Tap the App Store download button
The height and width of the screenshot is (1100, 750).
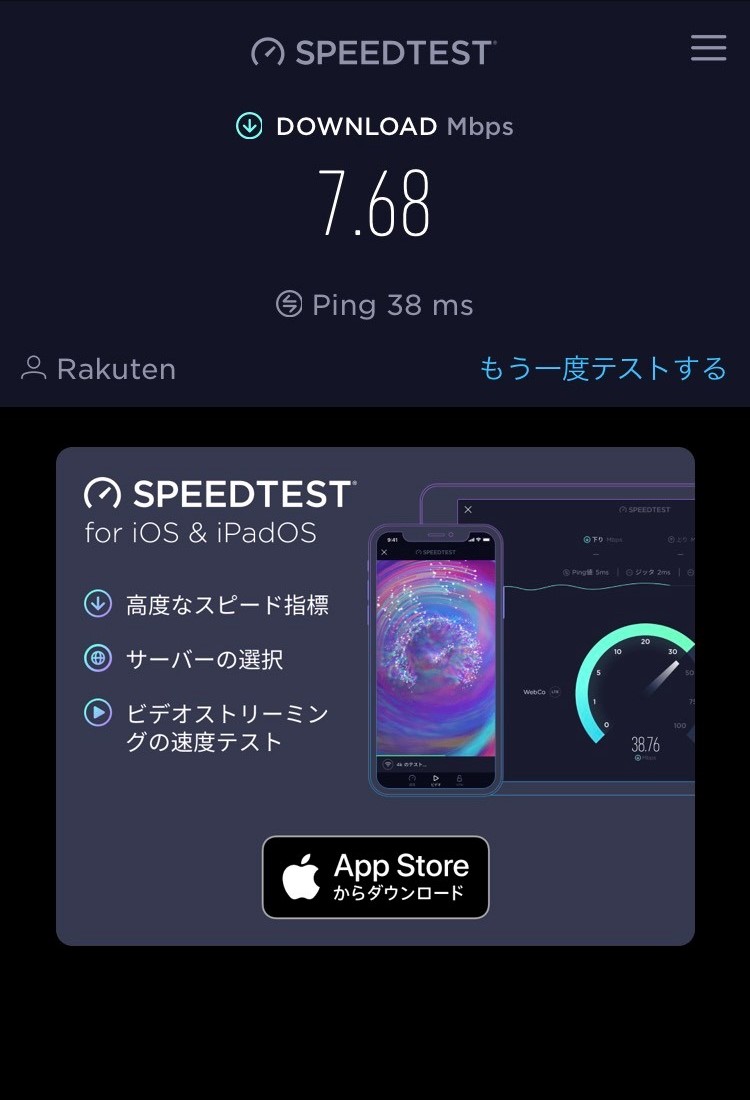[375, 877]
